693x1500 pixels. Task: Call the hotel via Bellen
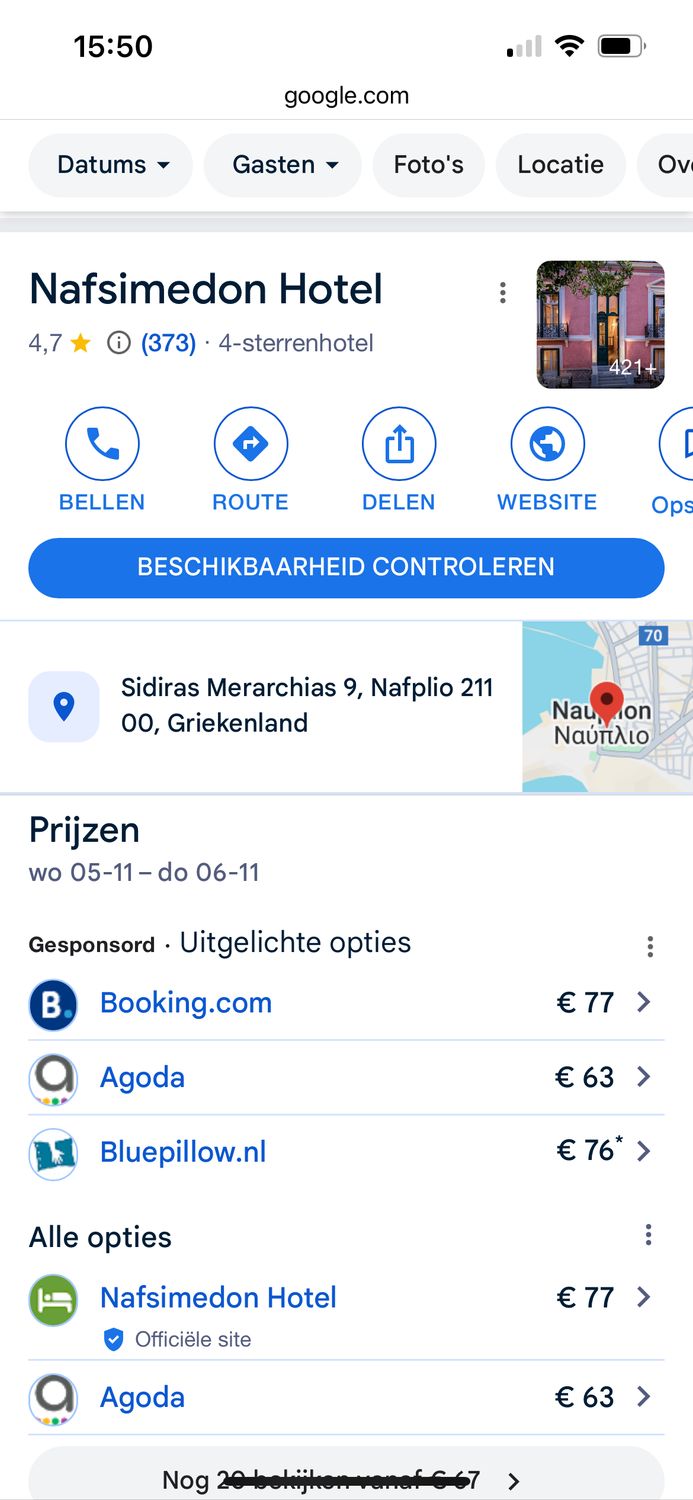tap(102, 460)
